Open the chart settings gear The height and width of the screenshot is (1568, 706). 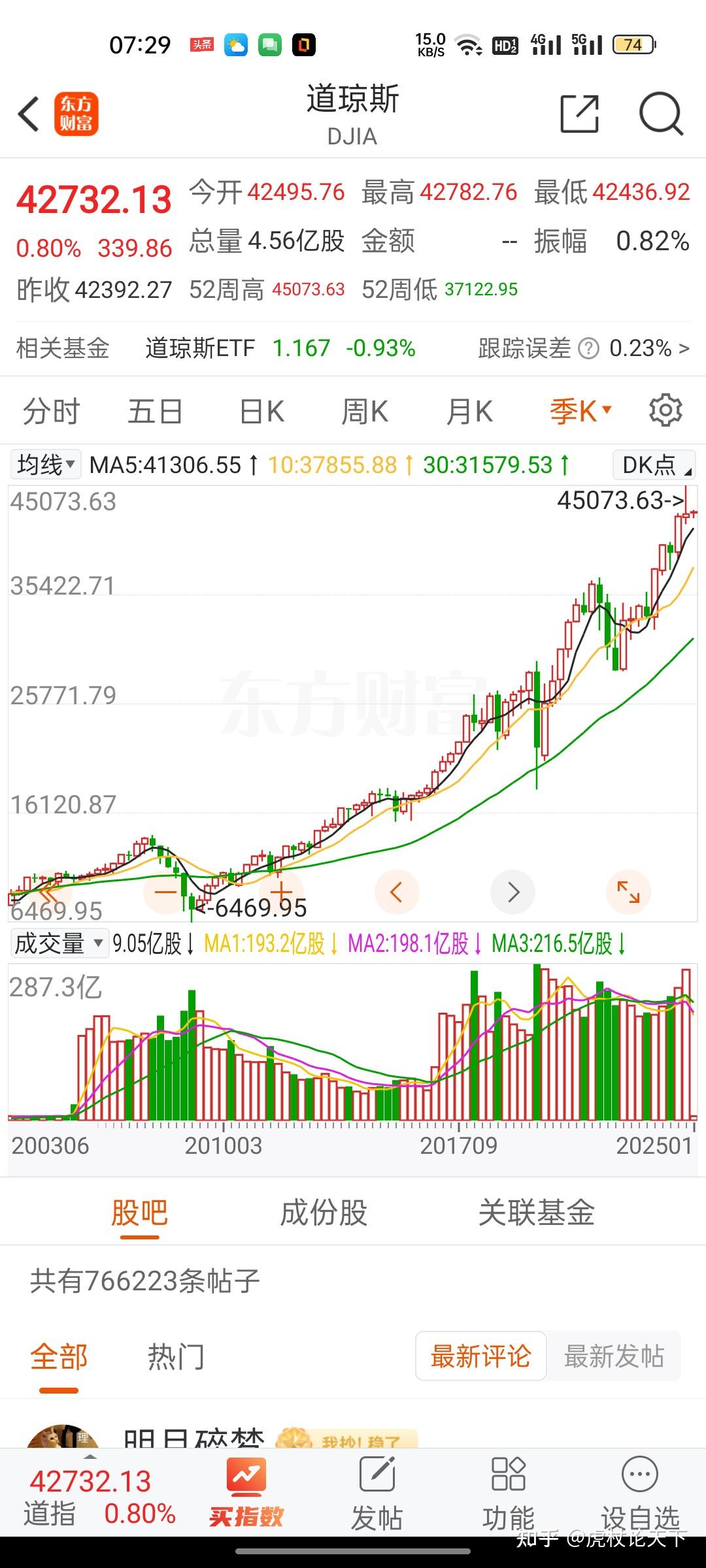pos(665,410)
